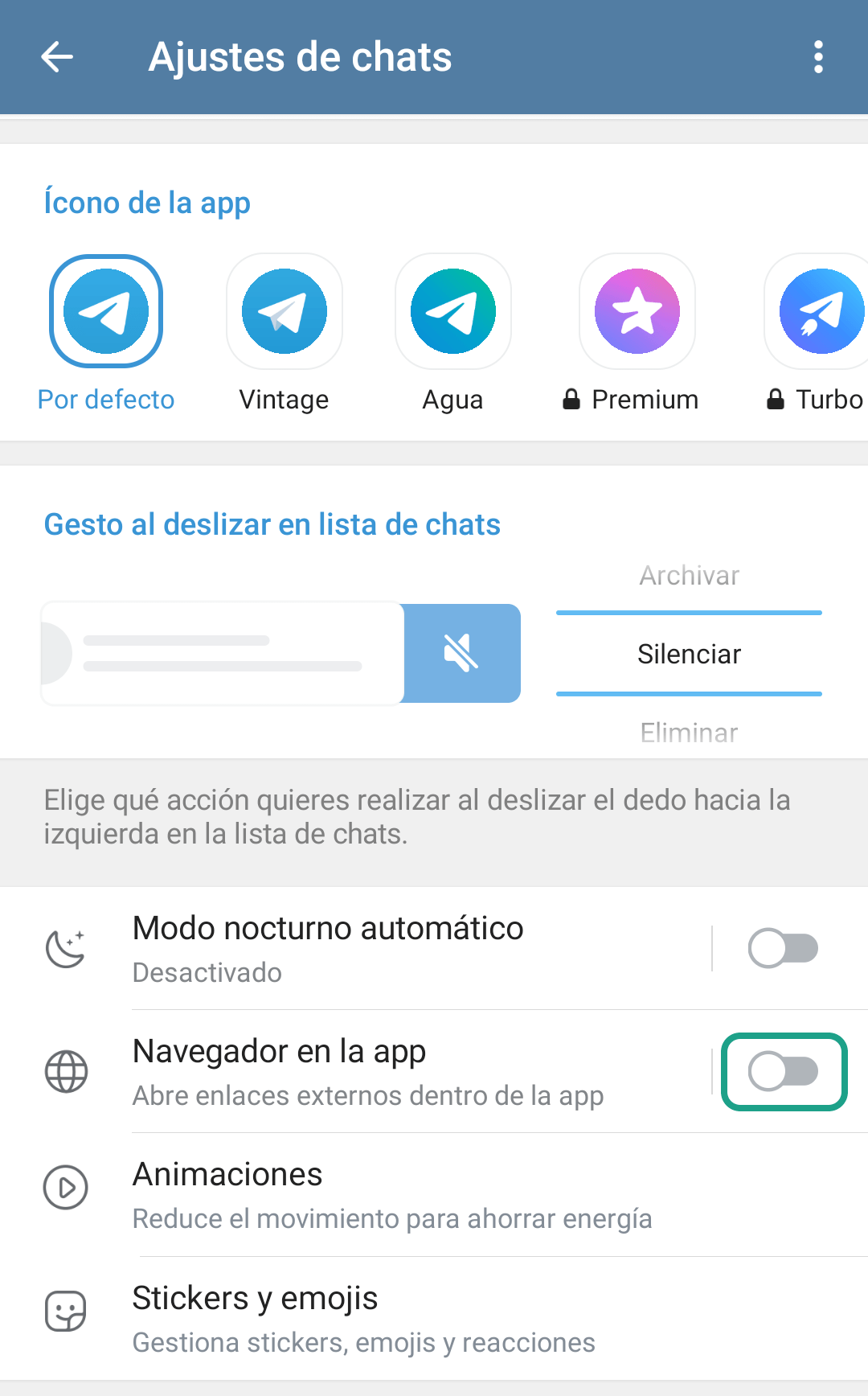The image size is (868, 1396).
Task: Select the Vintage app icon
Action: [284, 311]
